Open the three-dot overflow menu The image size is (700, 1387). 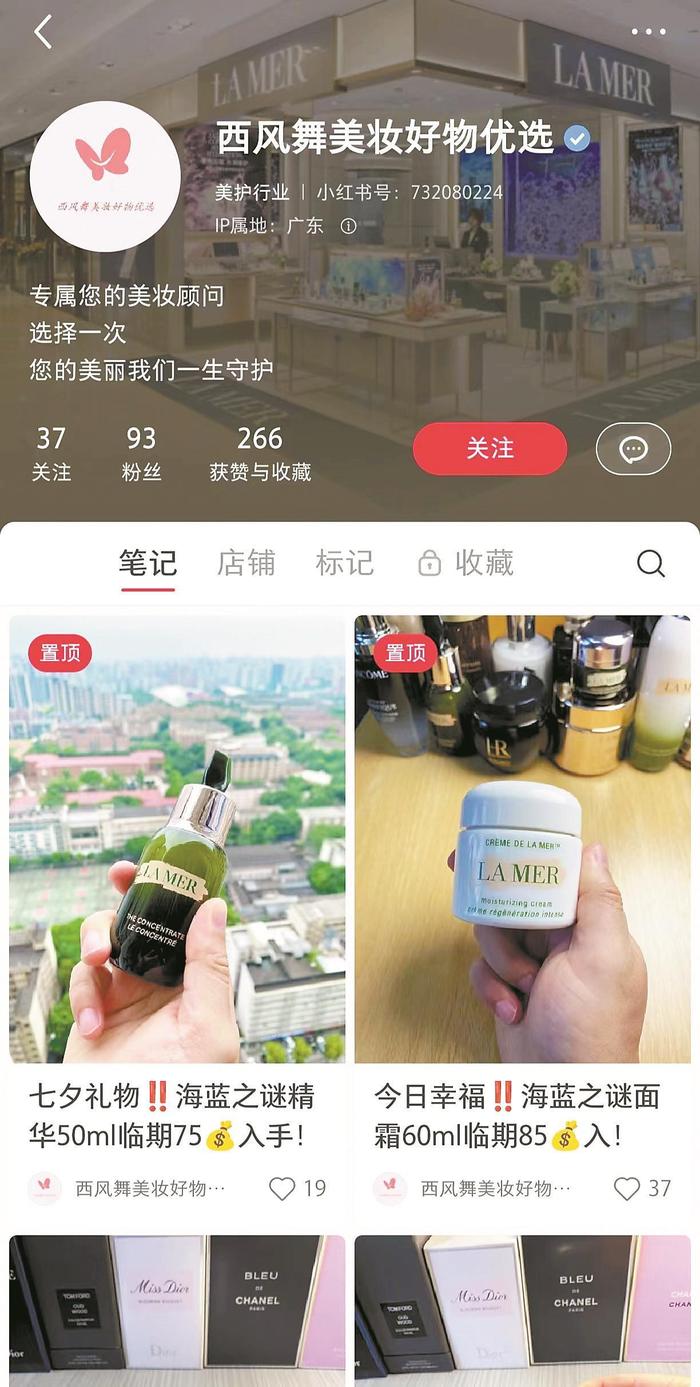(x=648, y=32)
